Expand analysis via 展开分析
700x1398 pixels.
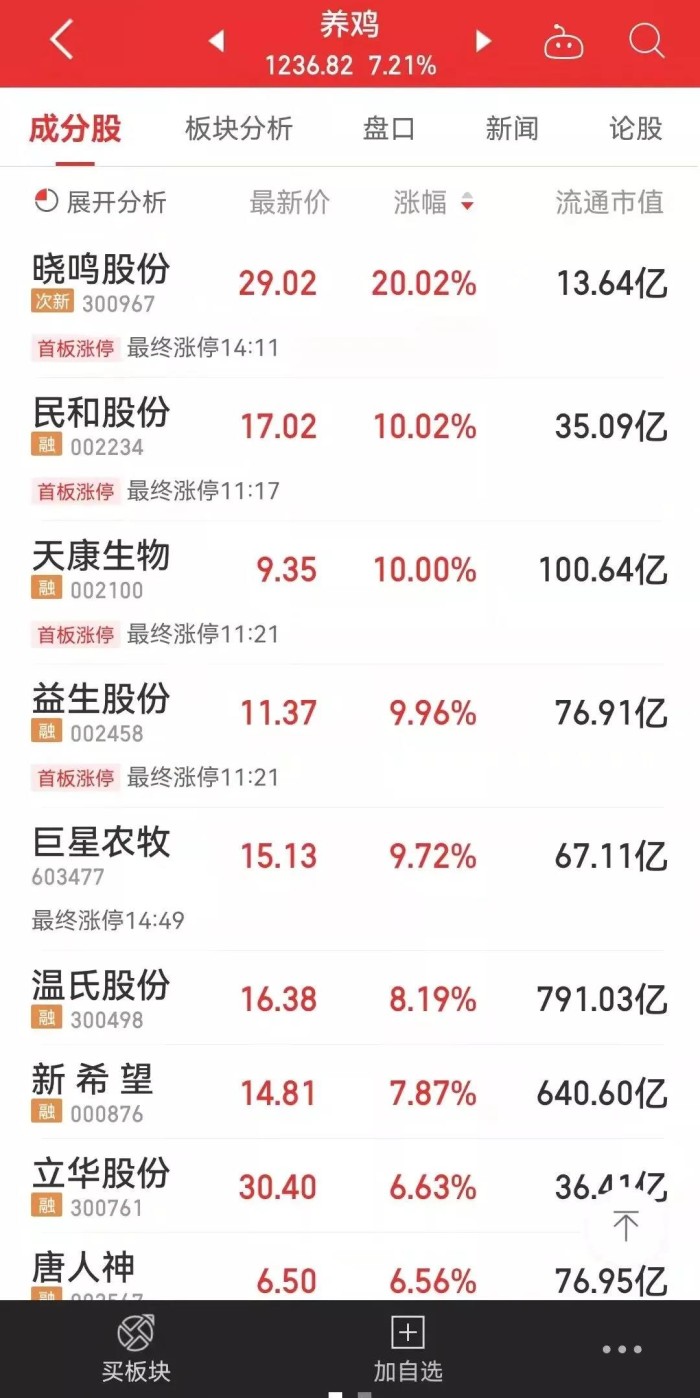coord(100,202)
